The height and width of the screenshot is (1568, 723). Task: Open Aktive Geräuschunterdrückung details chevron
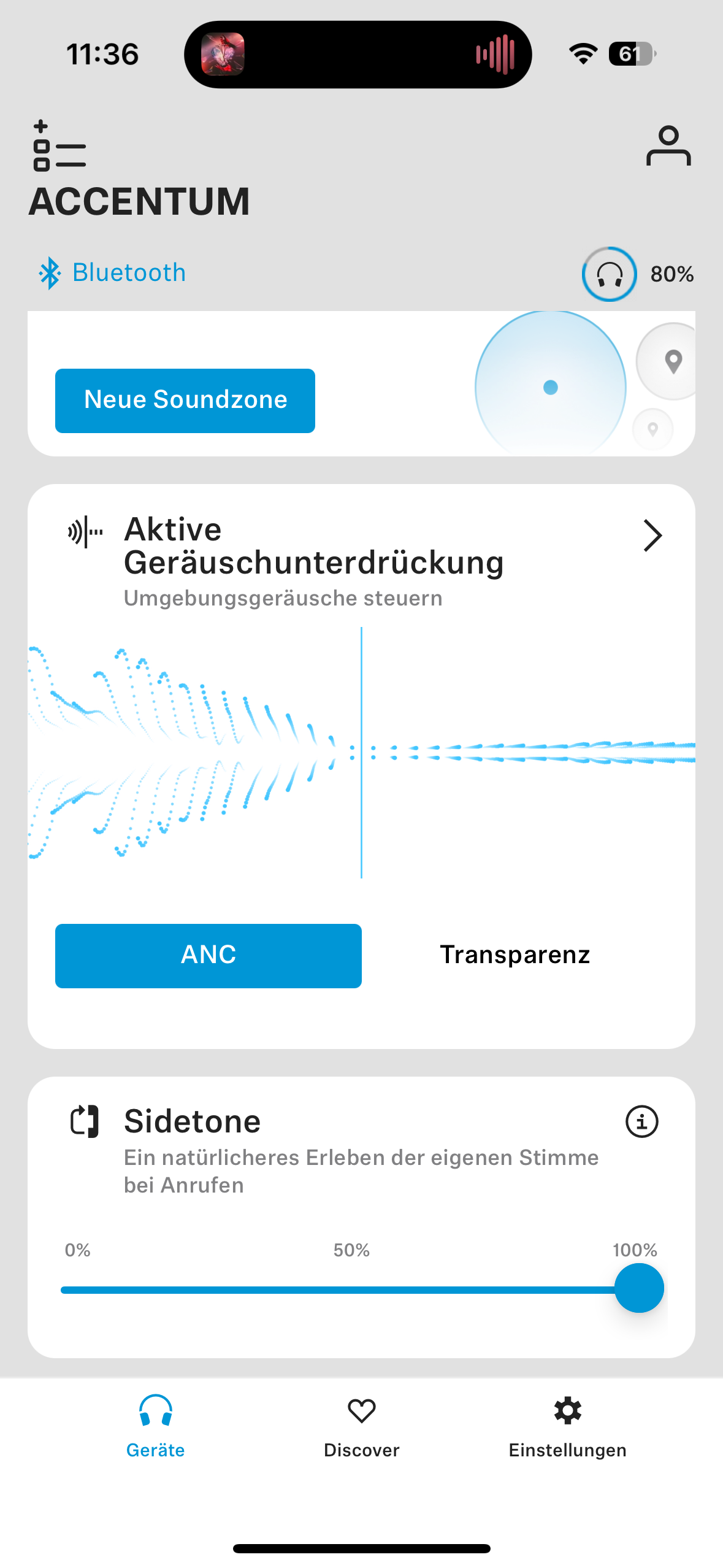[652, 536]
